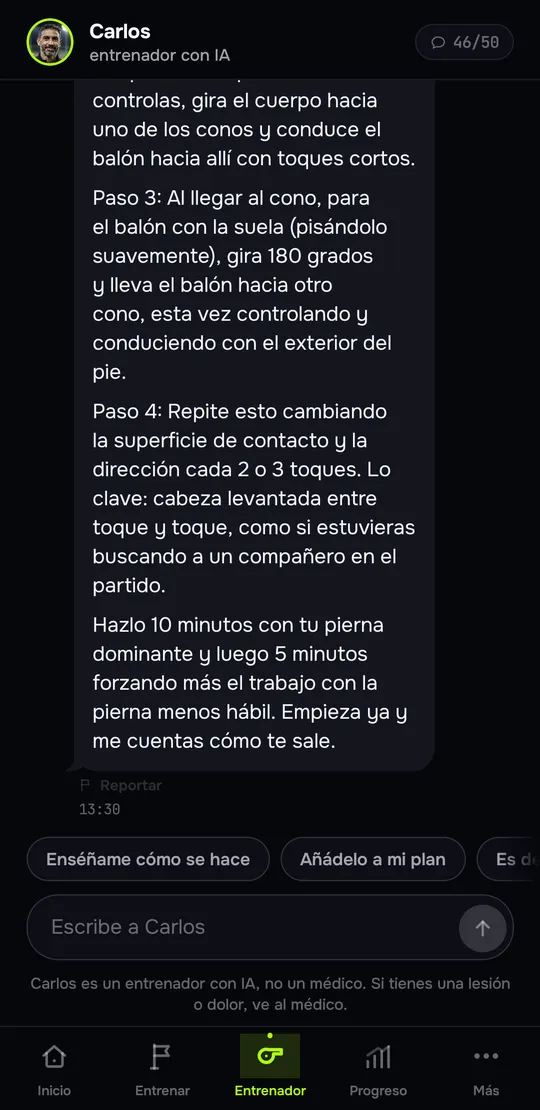View the Progreso tab

click(x=378, y=1071)
